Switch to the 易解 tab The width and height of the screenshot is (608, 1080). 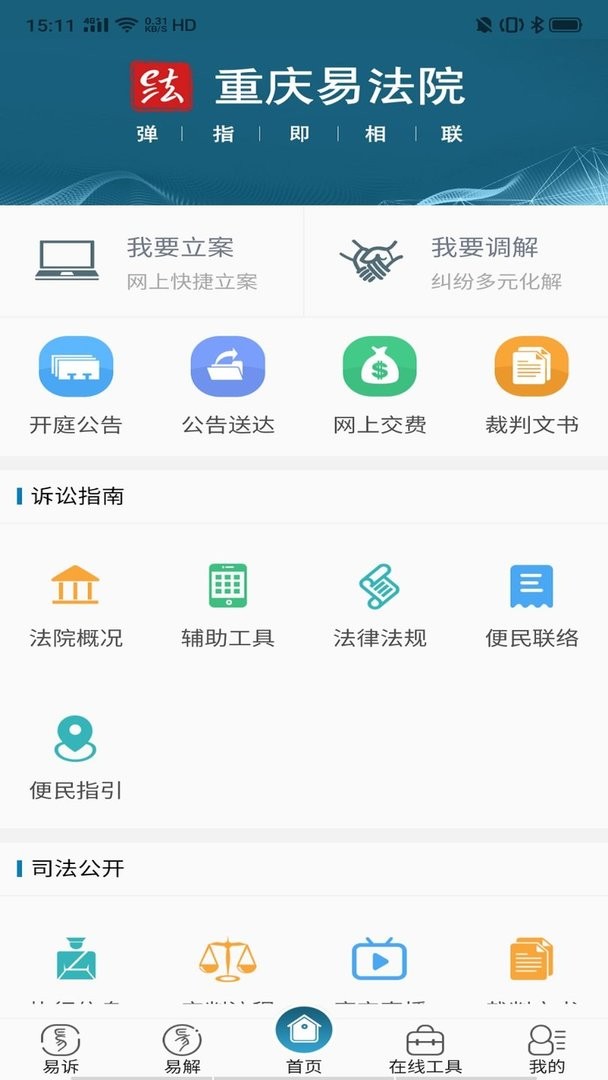point(183,1049)
